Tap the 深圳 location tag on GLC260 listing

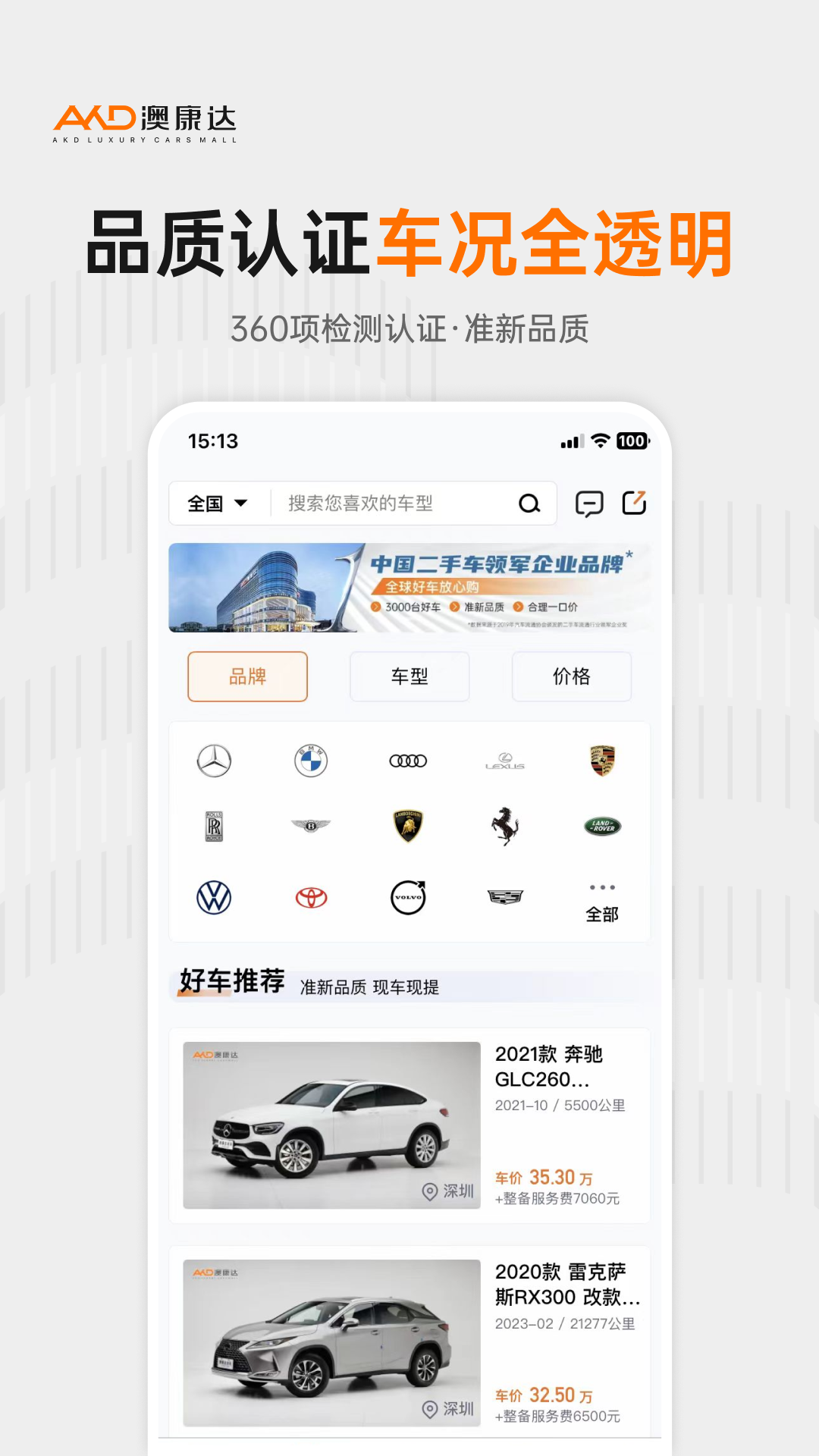click(449, 1191)
